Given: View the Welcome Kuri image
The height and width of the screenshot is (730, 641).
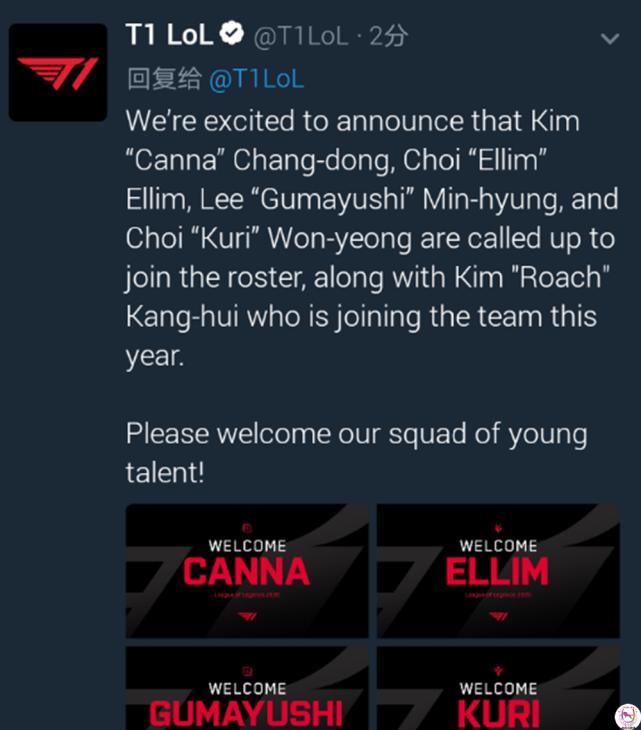Looking at the screenshot, I should tap(497, 690).
